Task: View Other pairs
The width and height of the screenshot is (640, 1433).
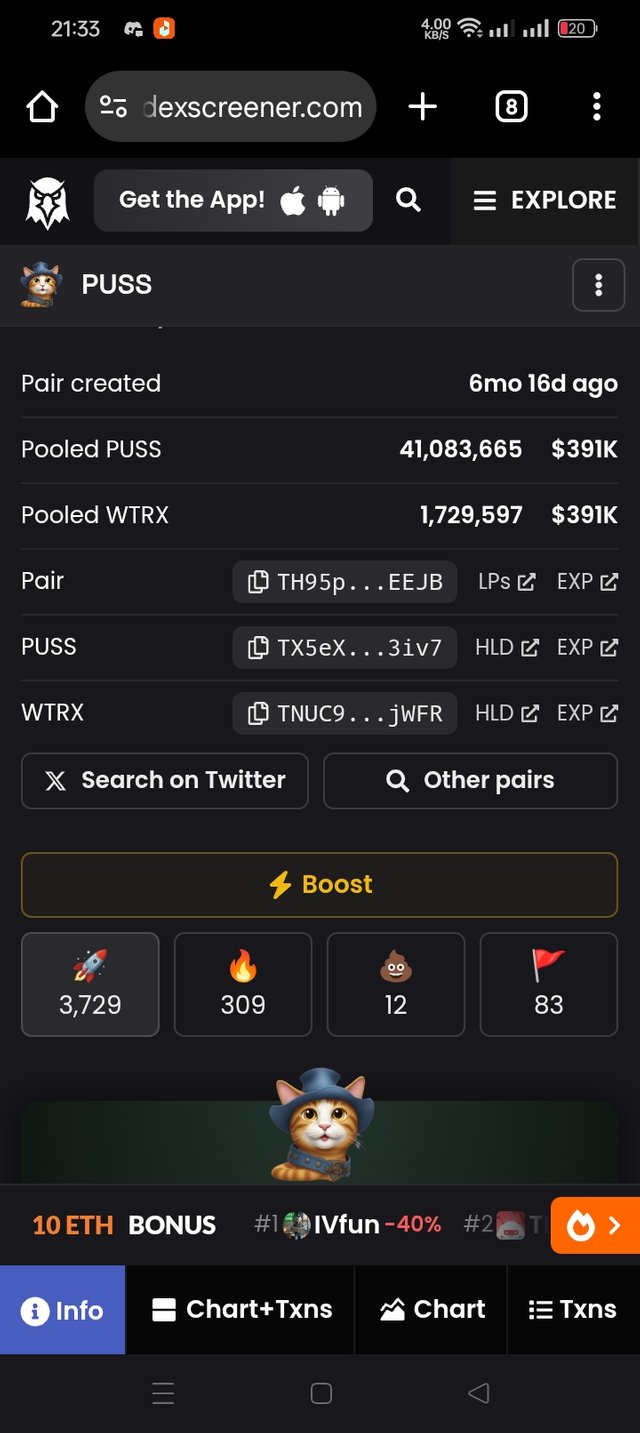Action: pyautogui.click(x=470, y=781)
